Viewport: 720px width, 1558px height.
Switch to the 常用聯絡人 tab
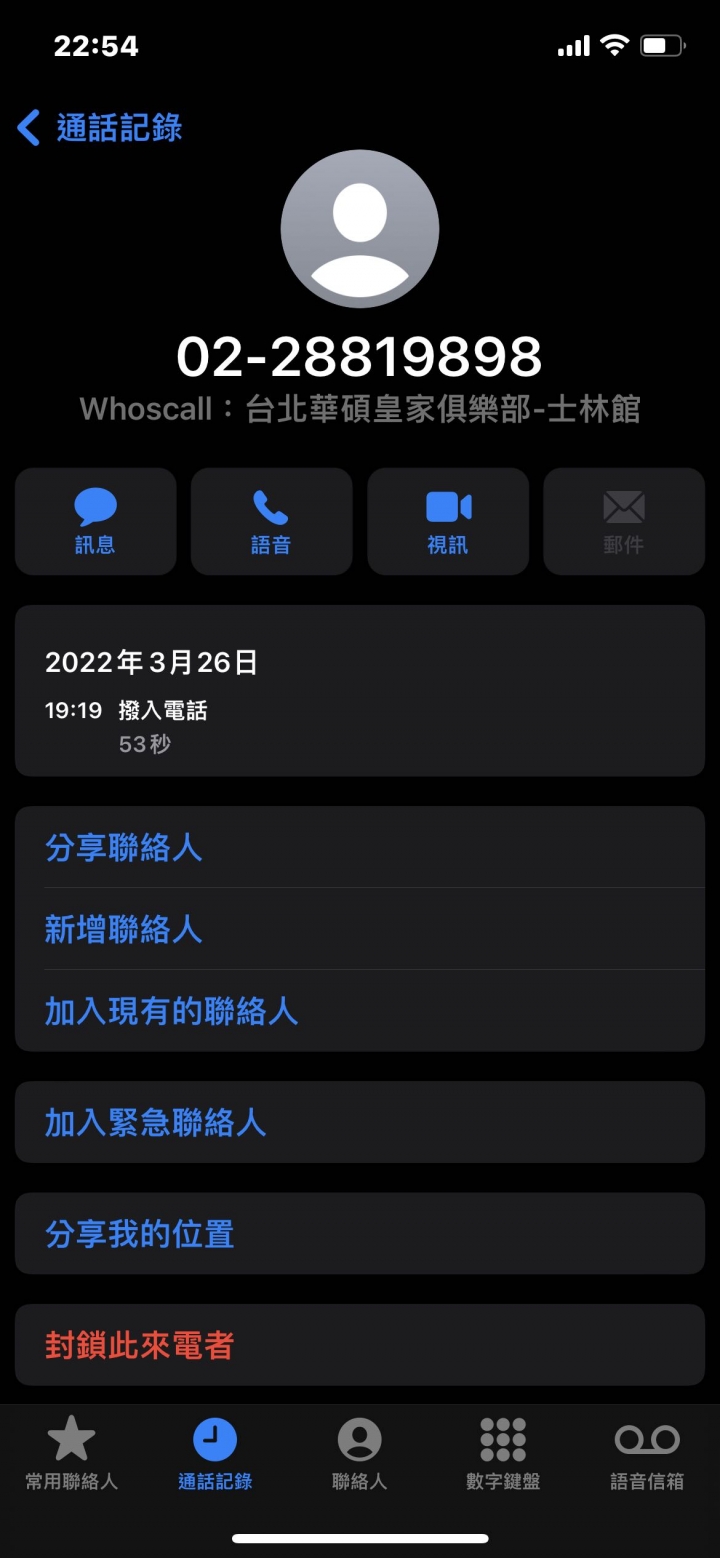tap(72, 1455)
